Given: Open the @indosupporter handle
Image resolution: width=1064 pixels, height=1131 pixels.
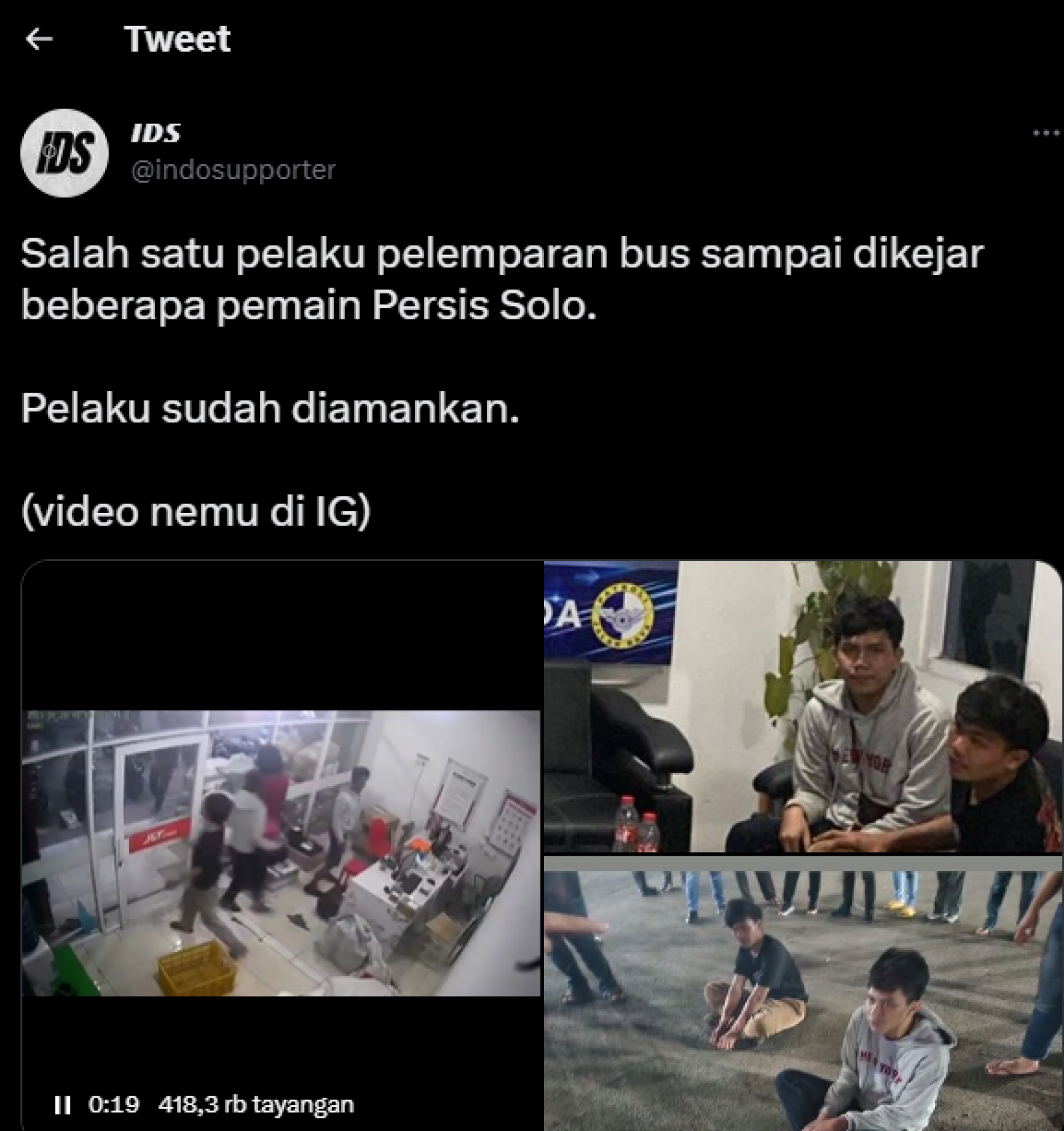Looking at the screenshot, I should click(233, 170).
